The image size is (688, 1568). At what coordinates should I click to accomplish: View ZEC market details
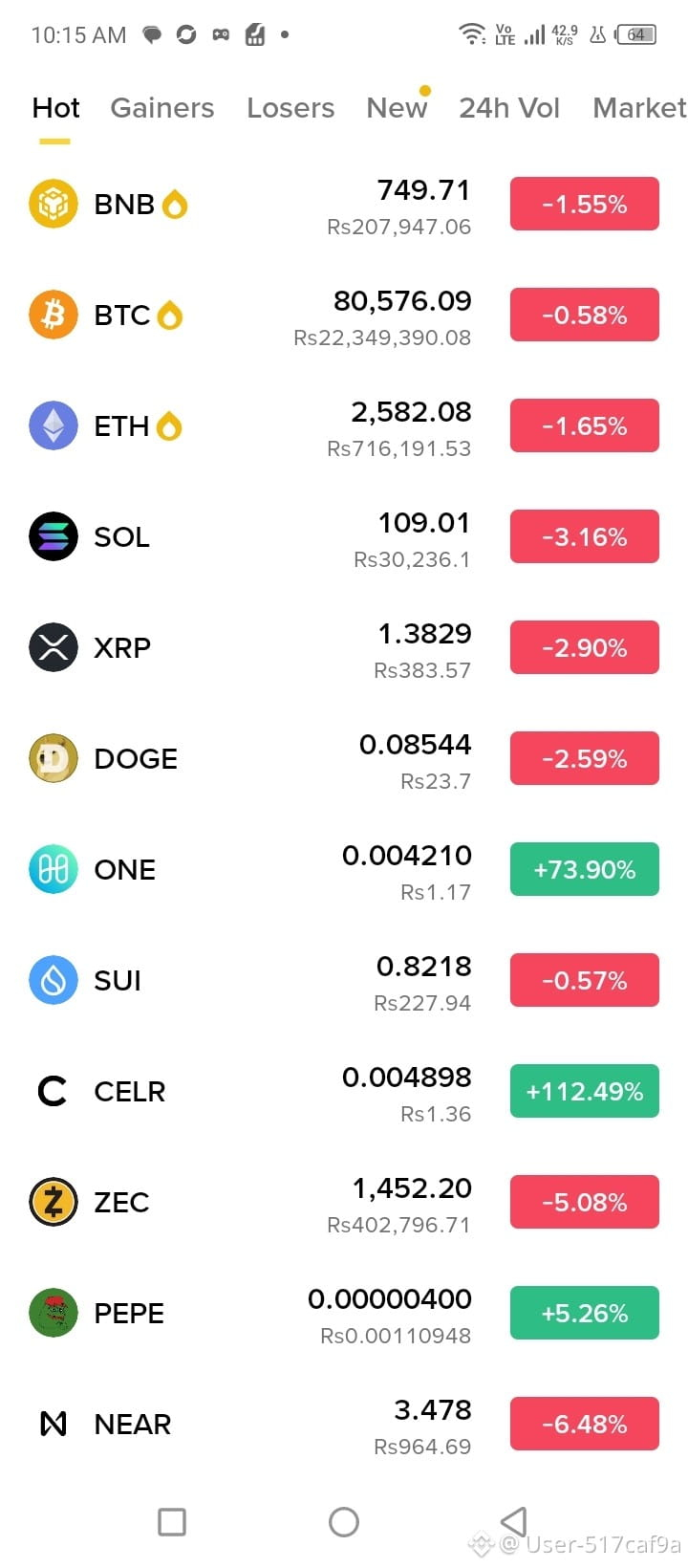[x=344, y=1203]
